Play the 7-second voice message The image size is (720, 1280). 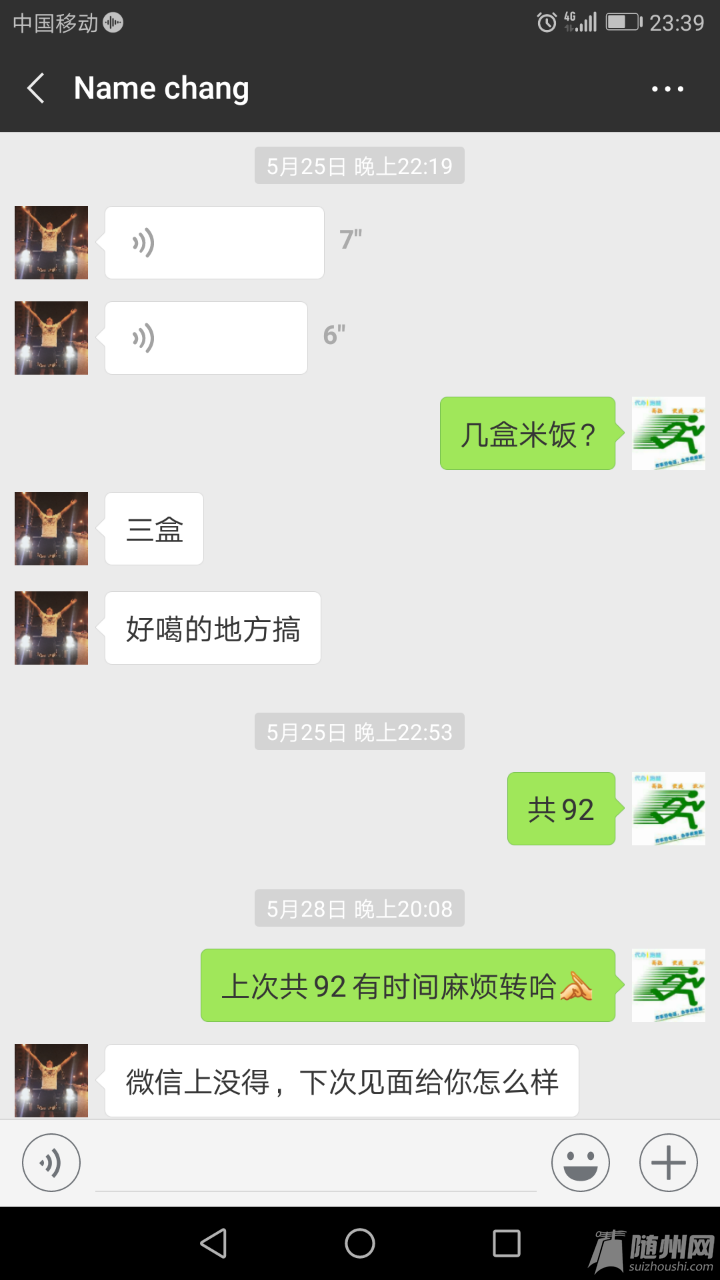214,243
